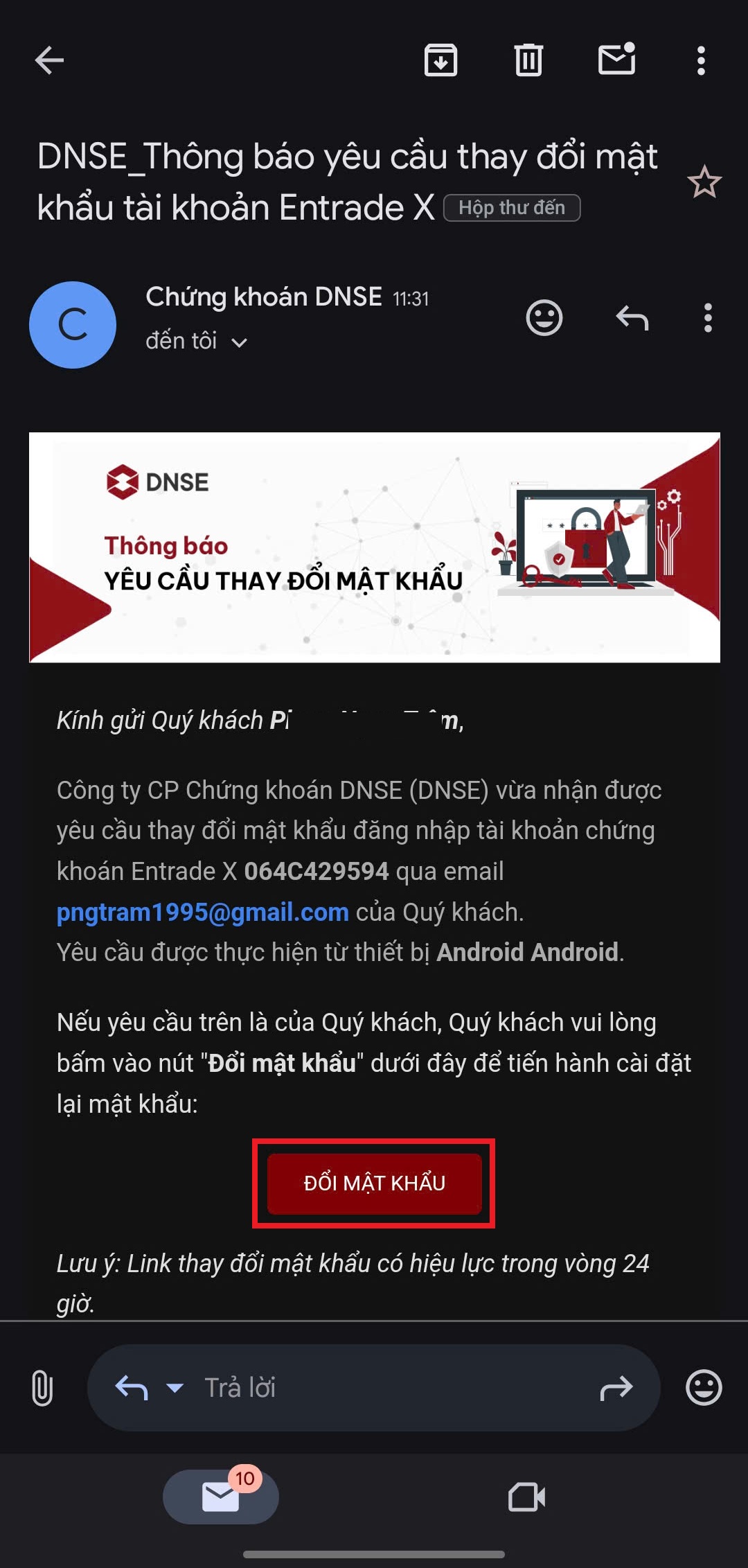
Task: Tap the ĐỔI MẬT KHẨU button
Action: [374, 1183]
